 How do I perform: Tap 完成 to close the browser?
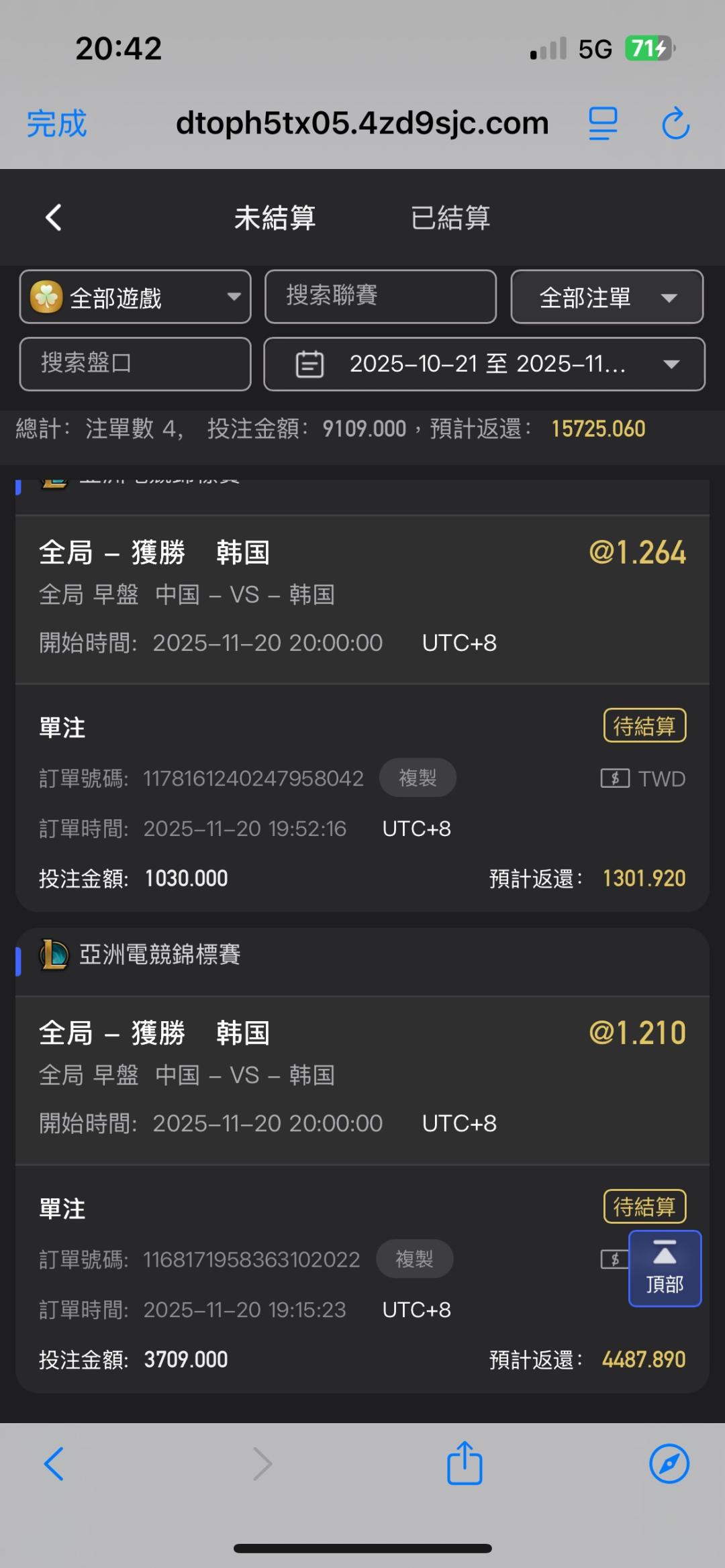(x=57, y=124)
